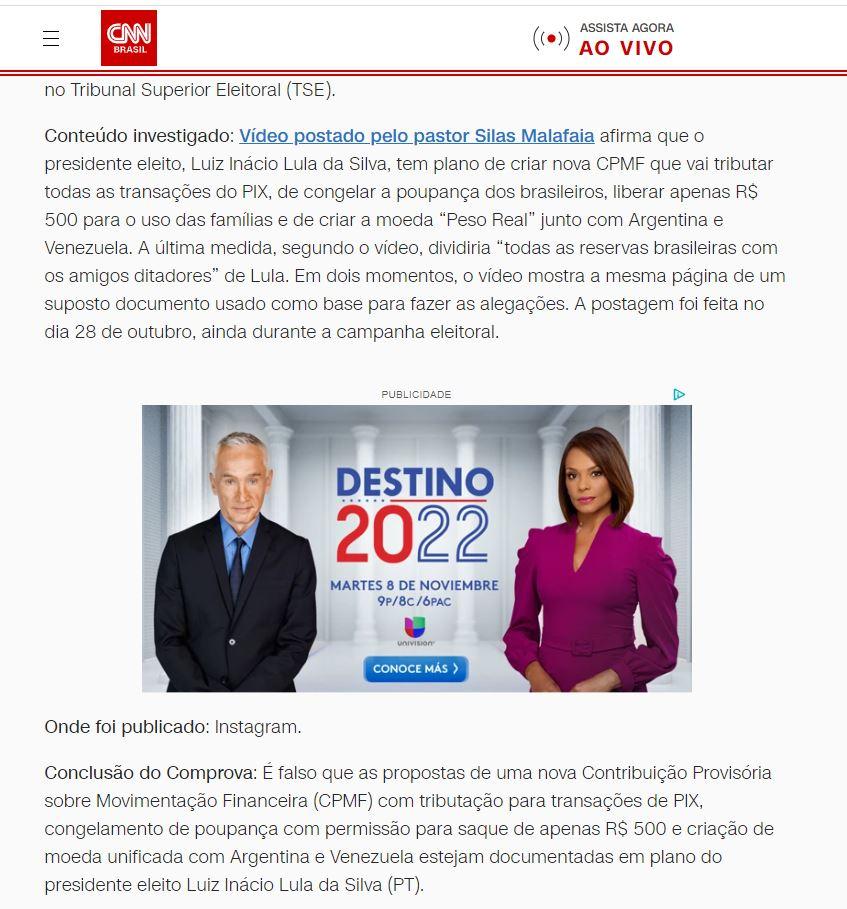Watch the Ao Vivo live stream
This screenshot has width=847, height=909.
click(604, 39)
